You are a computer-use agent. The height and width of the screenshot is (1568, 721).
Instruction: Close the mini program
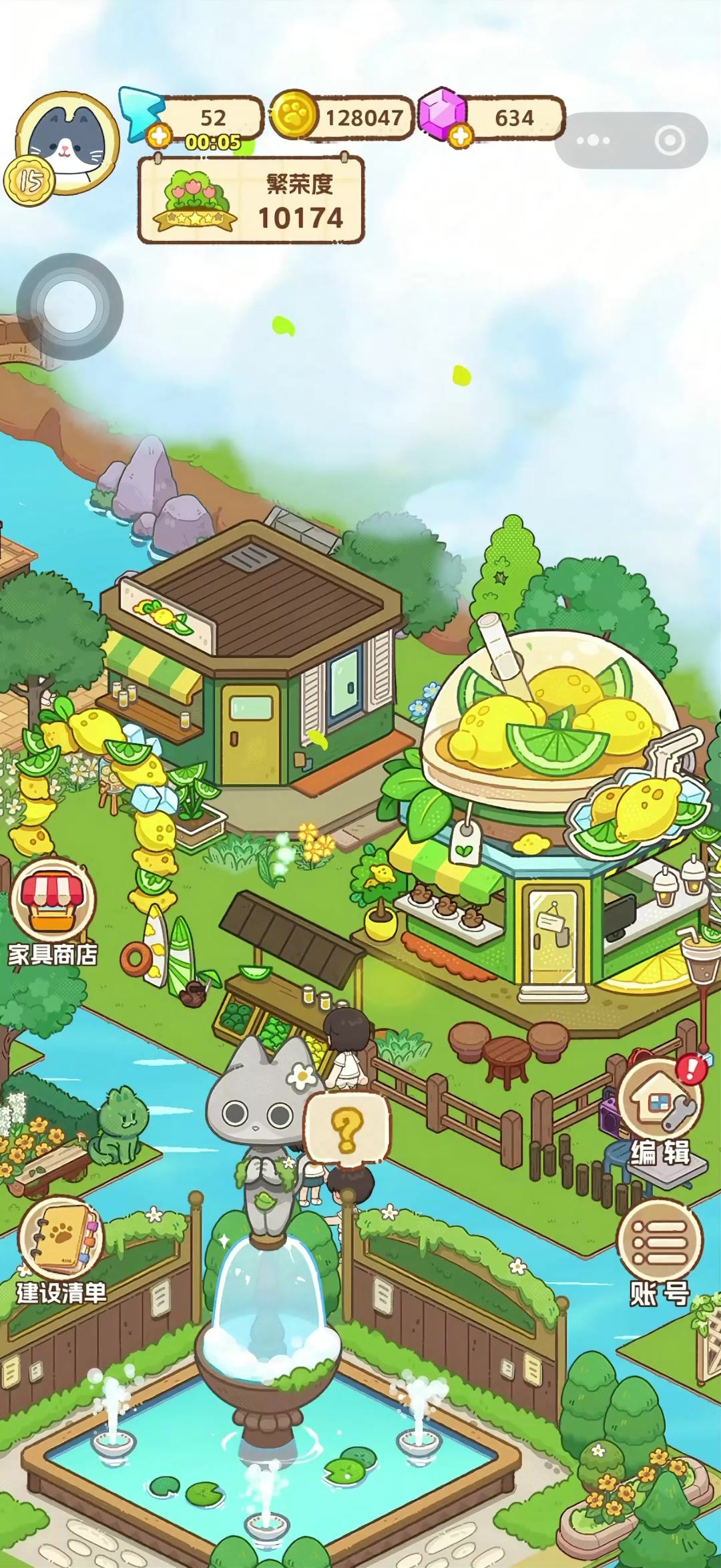click(x=670, y=140)
